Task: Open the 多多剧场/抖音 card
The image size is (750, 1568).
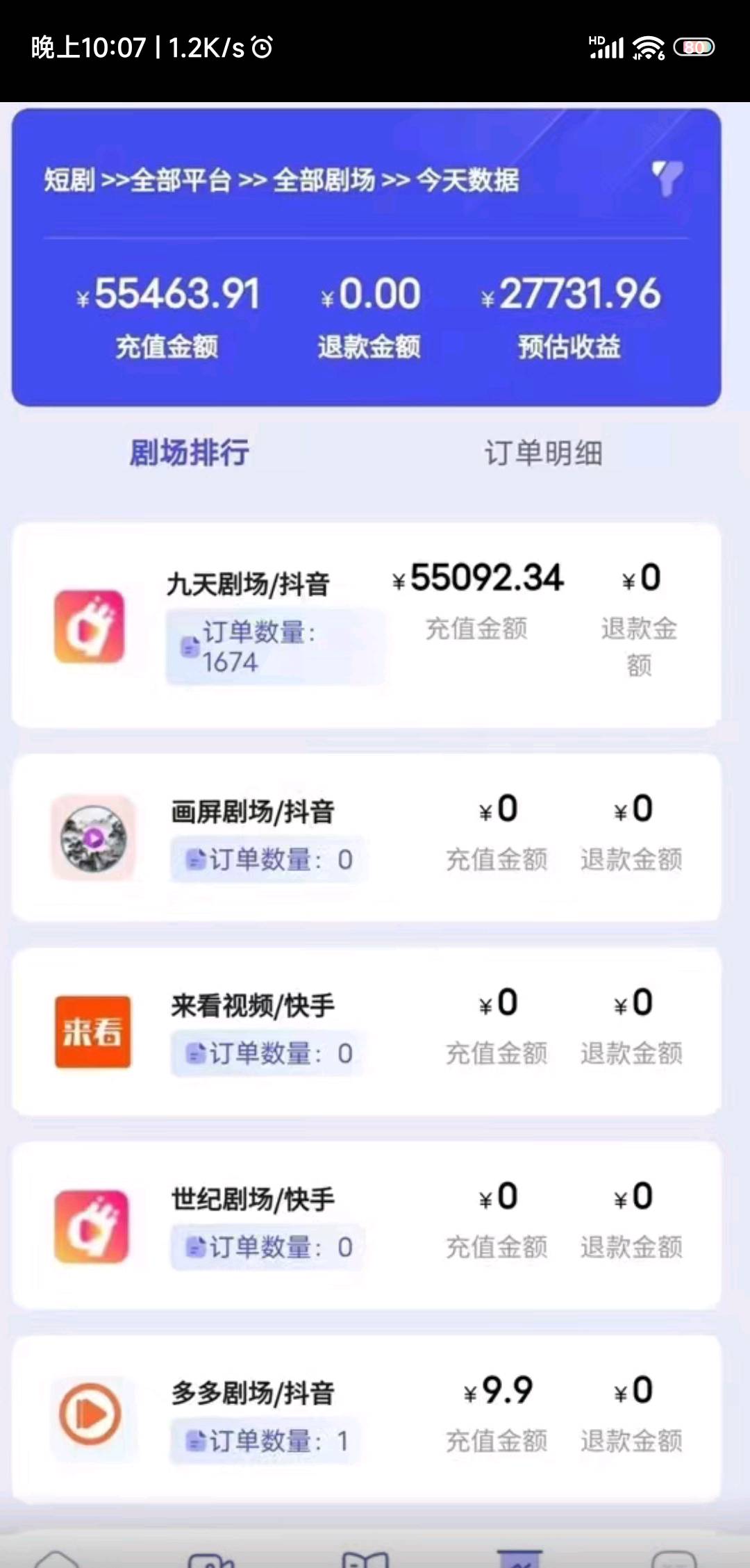Action: (x=366, y=1417)
